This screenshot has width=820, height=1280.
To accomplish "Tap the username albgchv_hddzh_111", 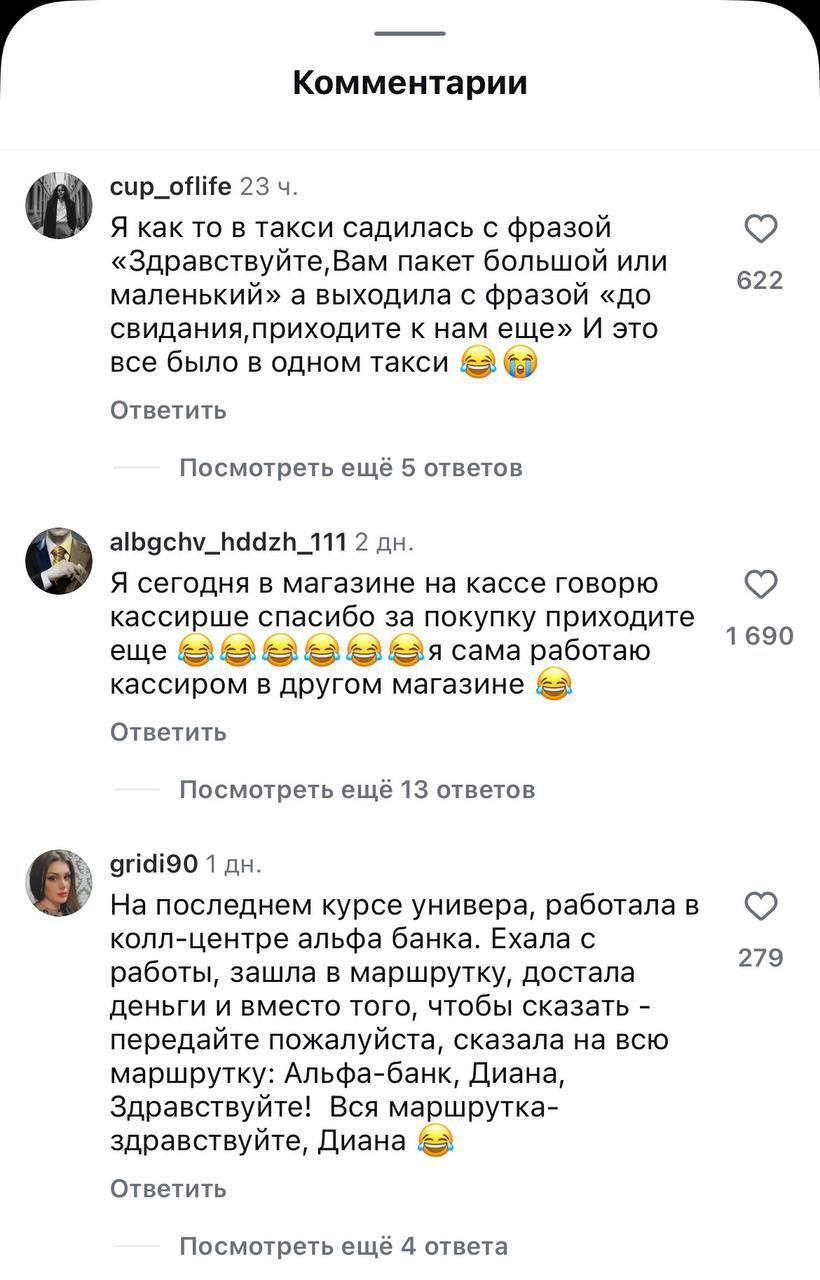I will tap(228, 542).
